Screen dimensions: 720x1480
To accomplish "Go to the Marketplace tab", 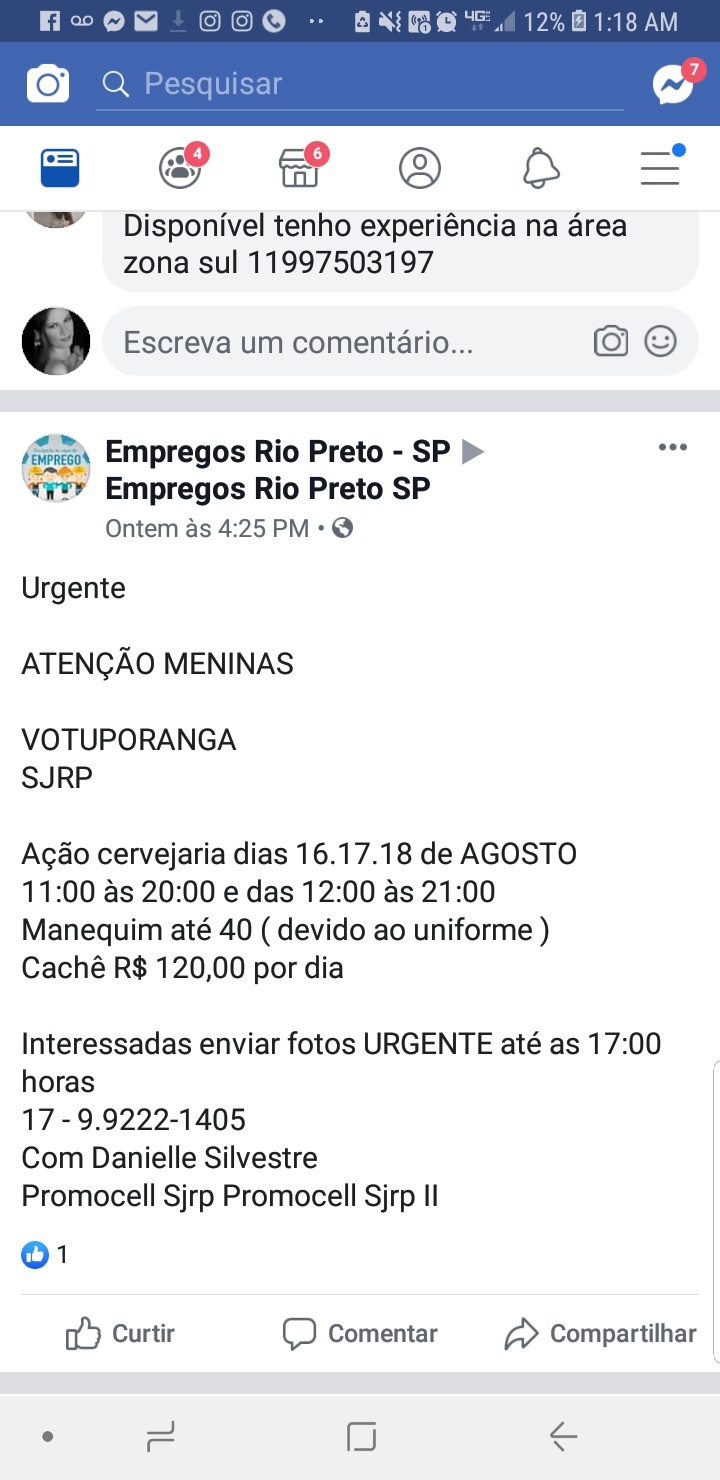I will pyautogui.click(x=299, y=168).
